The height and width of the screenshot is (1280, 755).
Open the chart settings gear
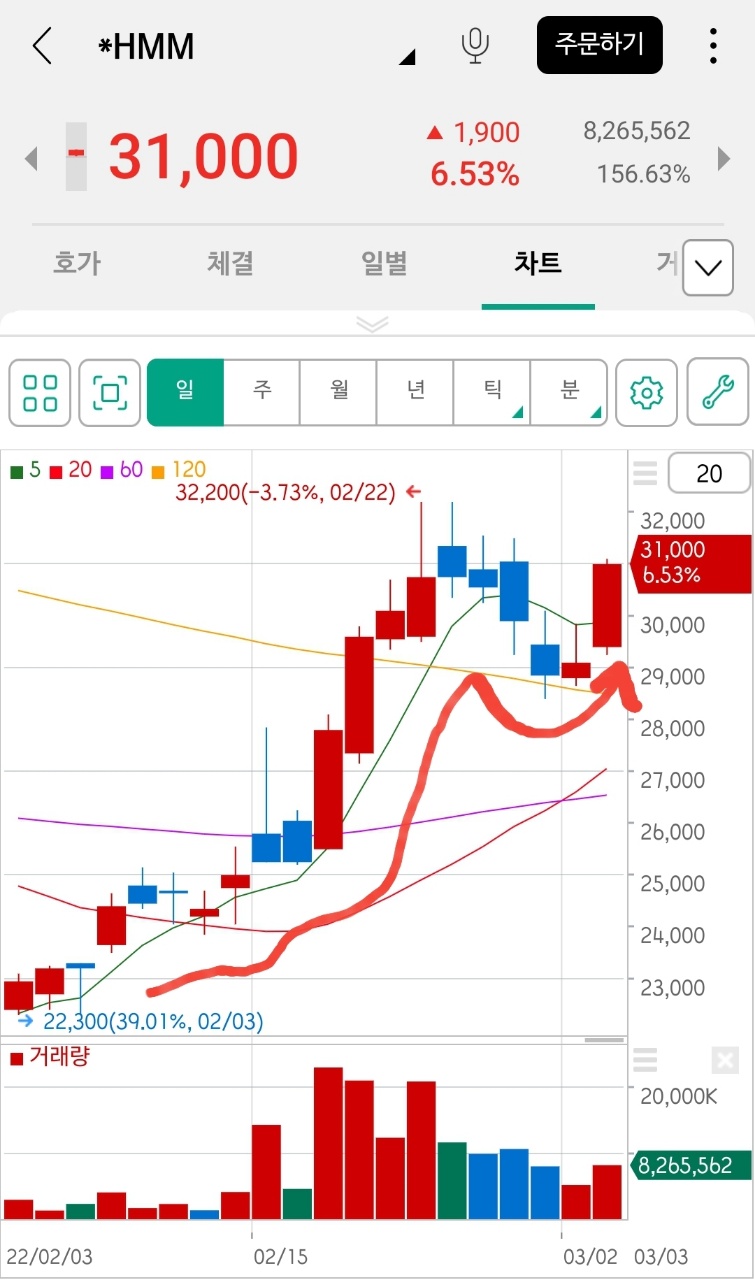coord(646,392)
